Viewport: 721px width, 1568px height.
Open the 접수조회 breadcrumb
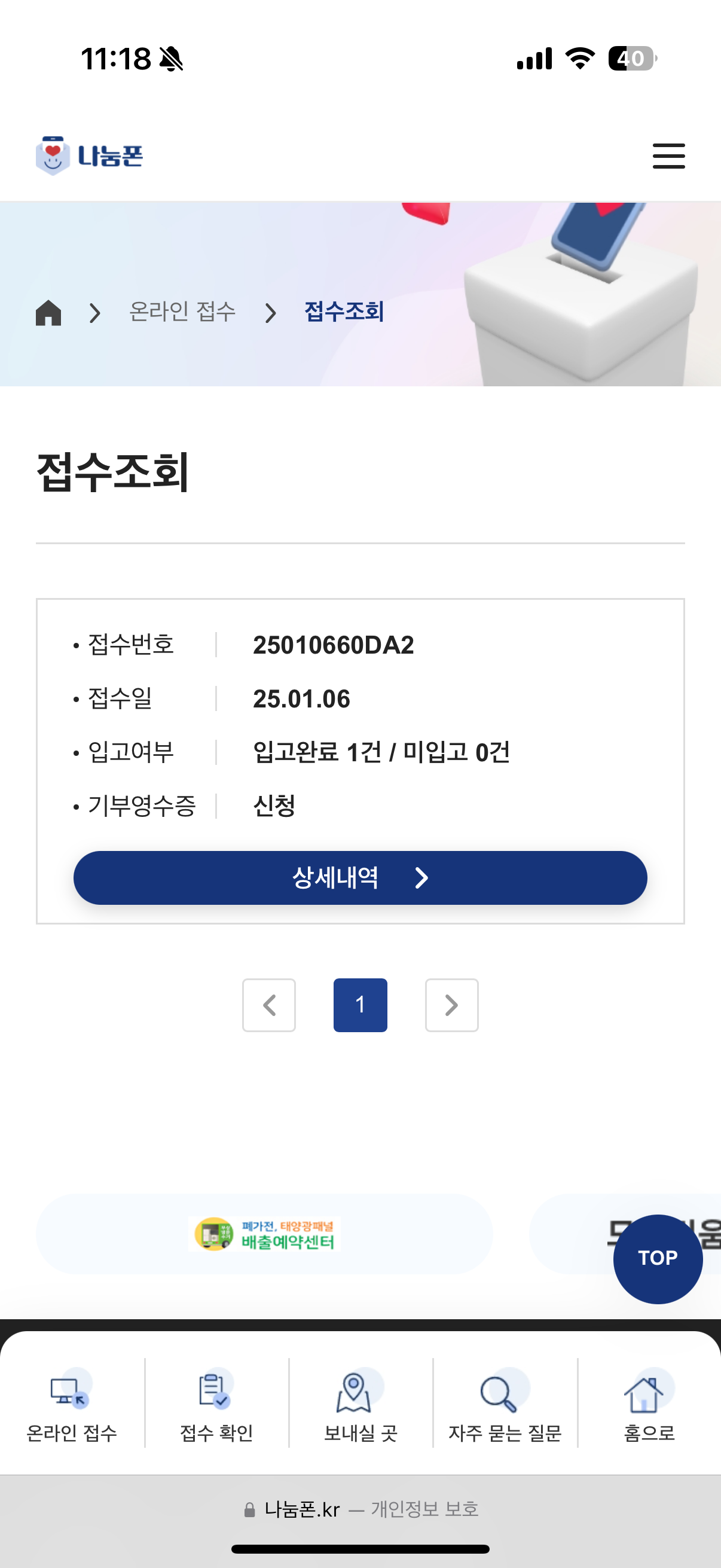tap(344, 312)
